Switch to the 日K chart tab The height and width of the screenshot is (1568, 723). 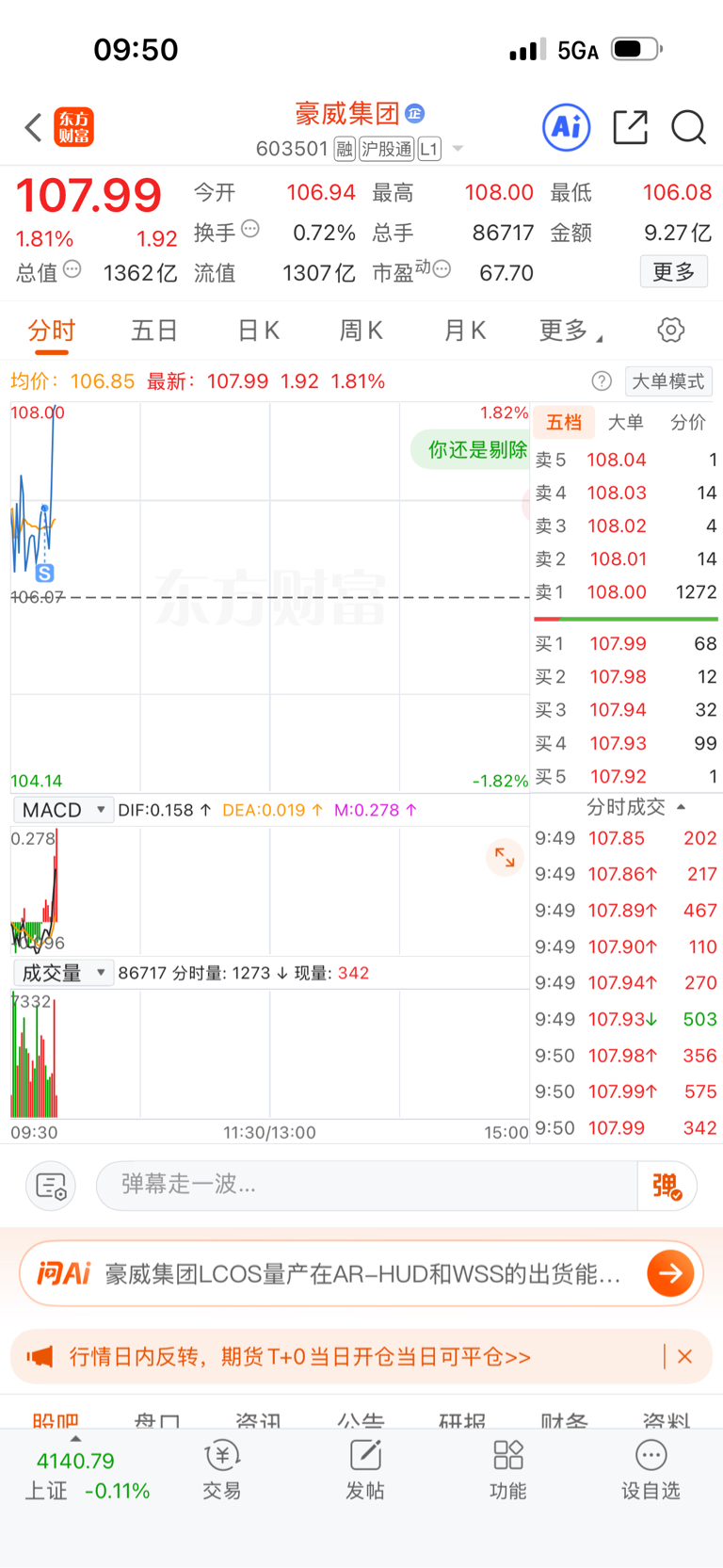[258, 331]
